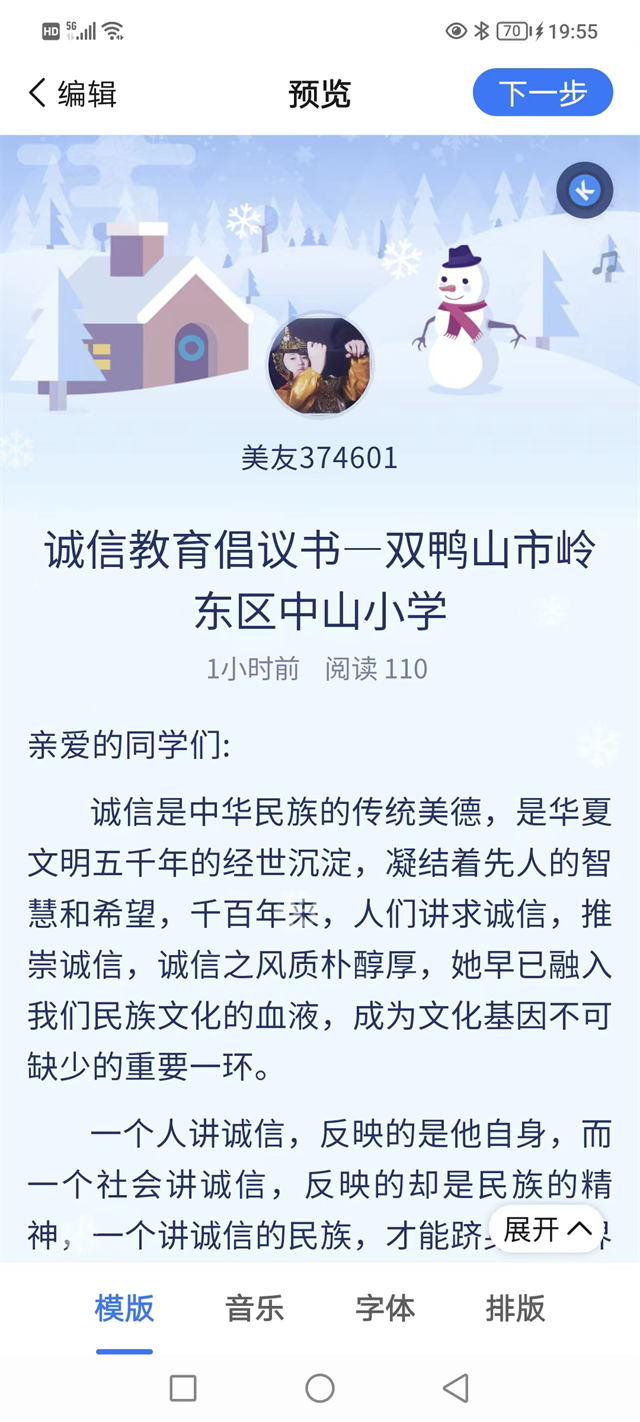Open the 音乐 tab
The width and height of the screenshot is (640, 1422).
[254, 1308]
